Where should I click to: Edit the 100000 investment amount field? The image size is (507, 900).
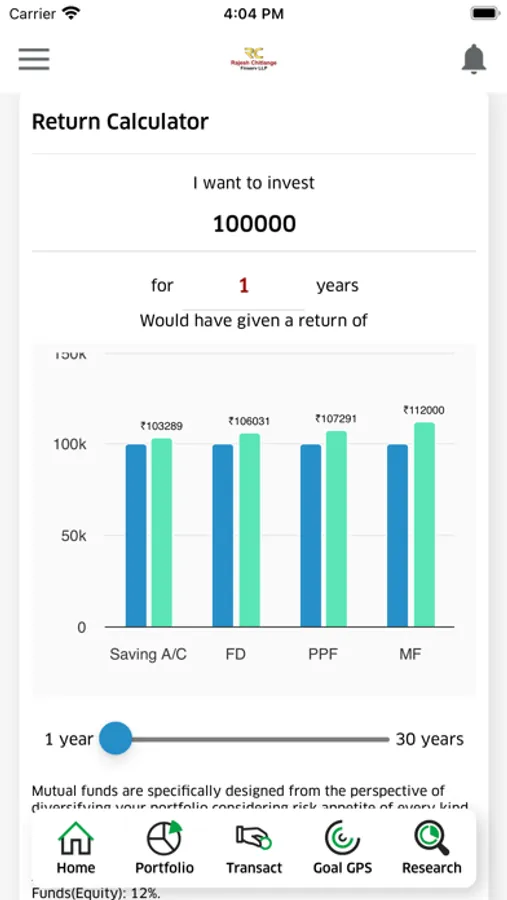pyautogui.click(x=254, y=223)
